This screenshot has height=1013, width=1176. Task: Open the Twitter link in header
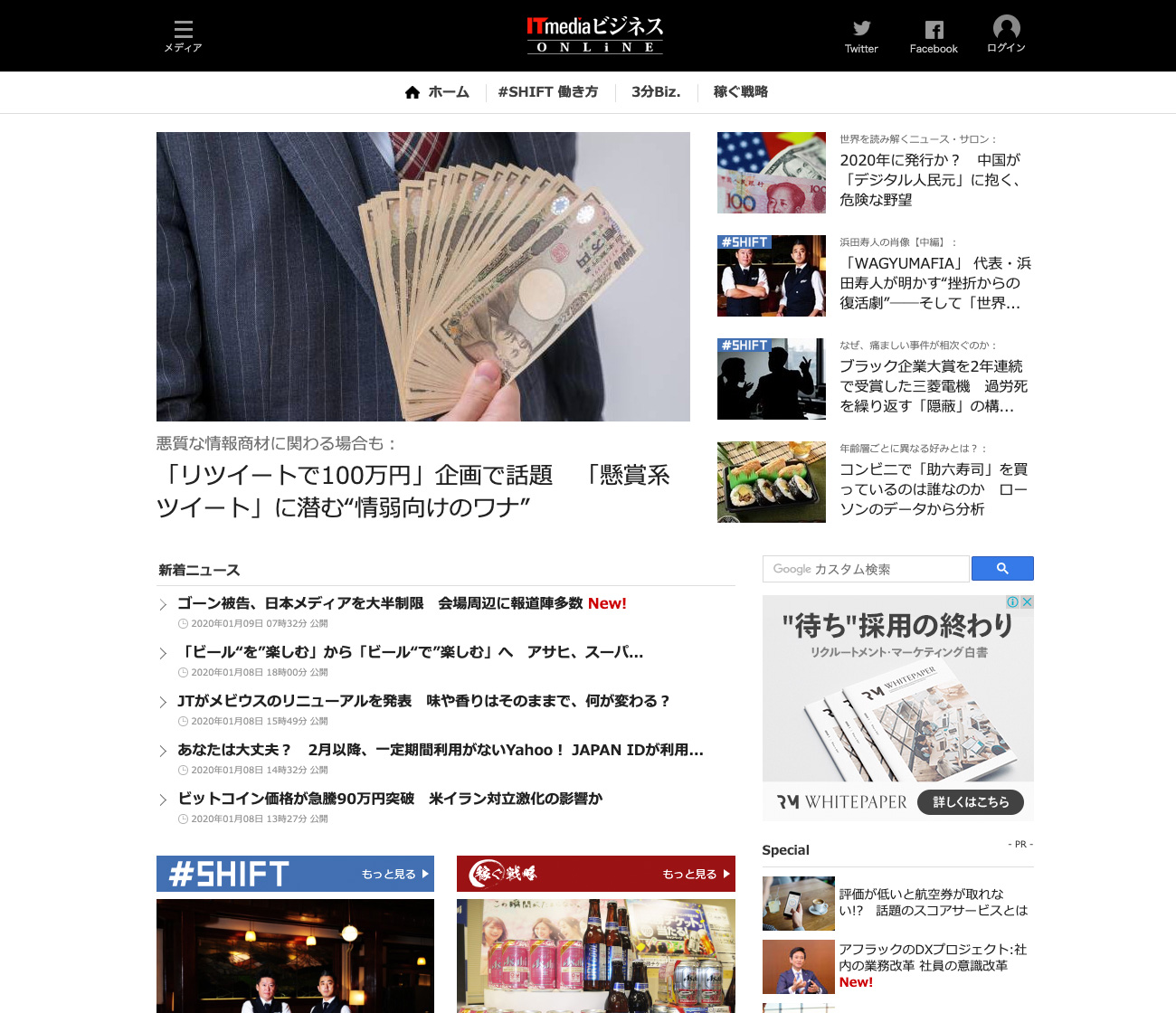tap(861, 36)
